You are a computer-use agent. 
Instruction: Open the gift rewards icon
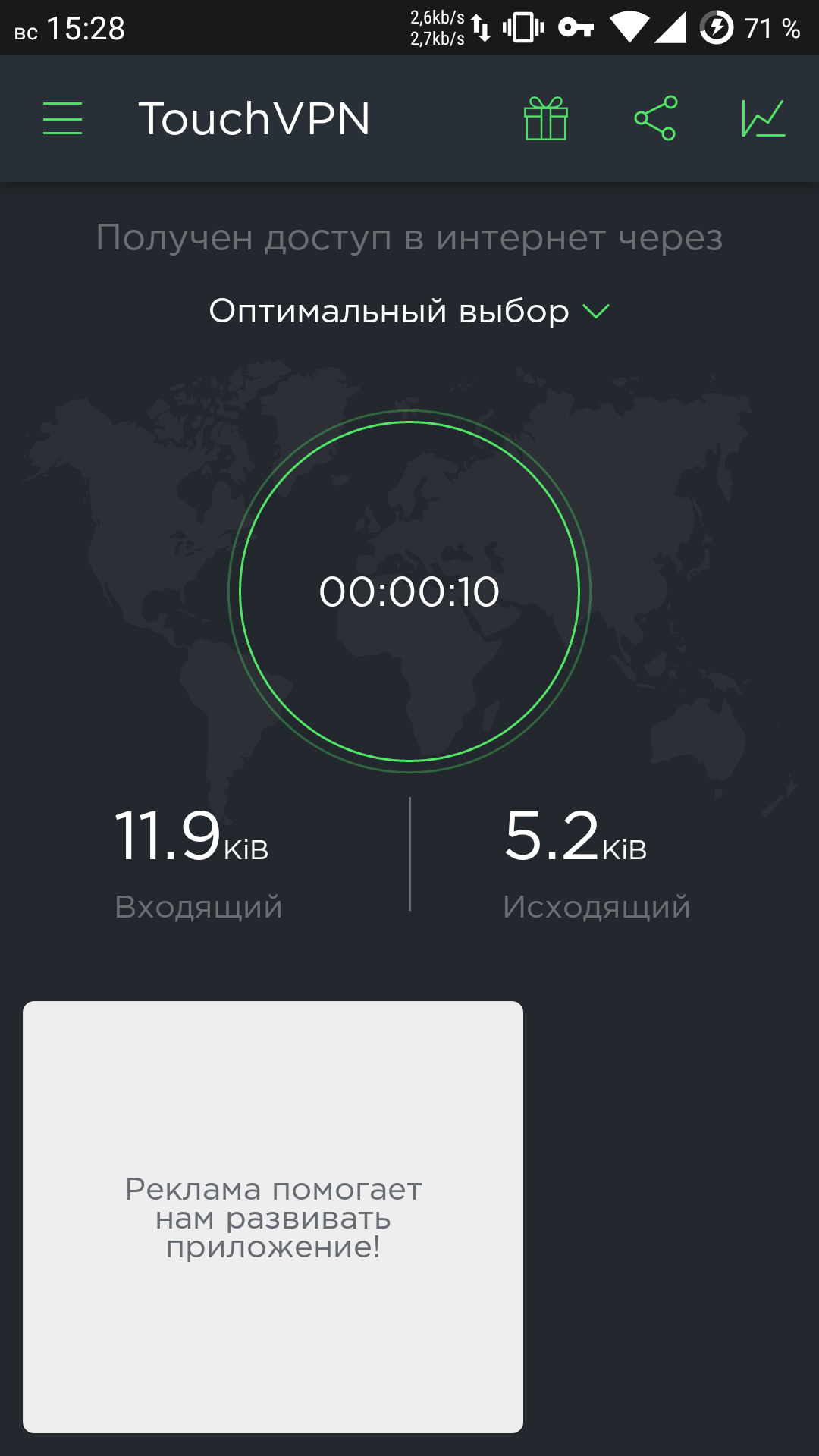546,118
